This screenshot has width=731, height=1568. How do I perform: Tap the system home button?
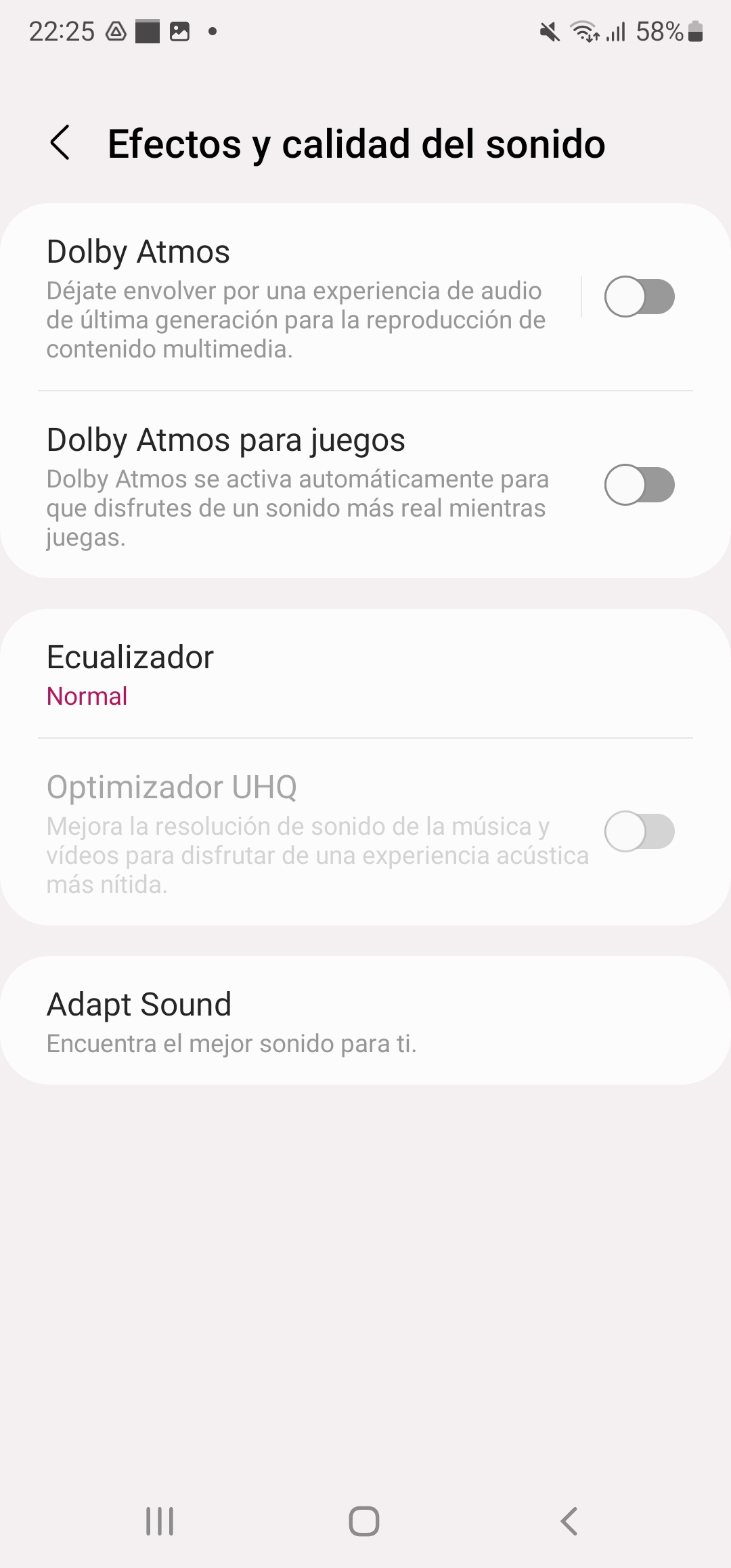(x=364, y=1521)
